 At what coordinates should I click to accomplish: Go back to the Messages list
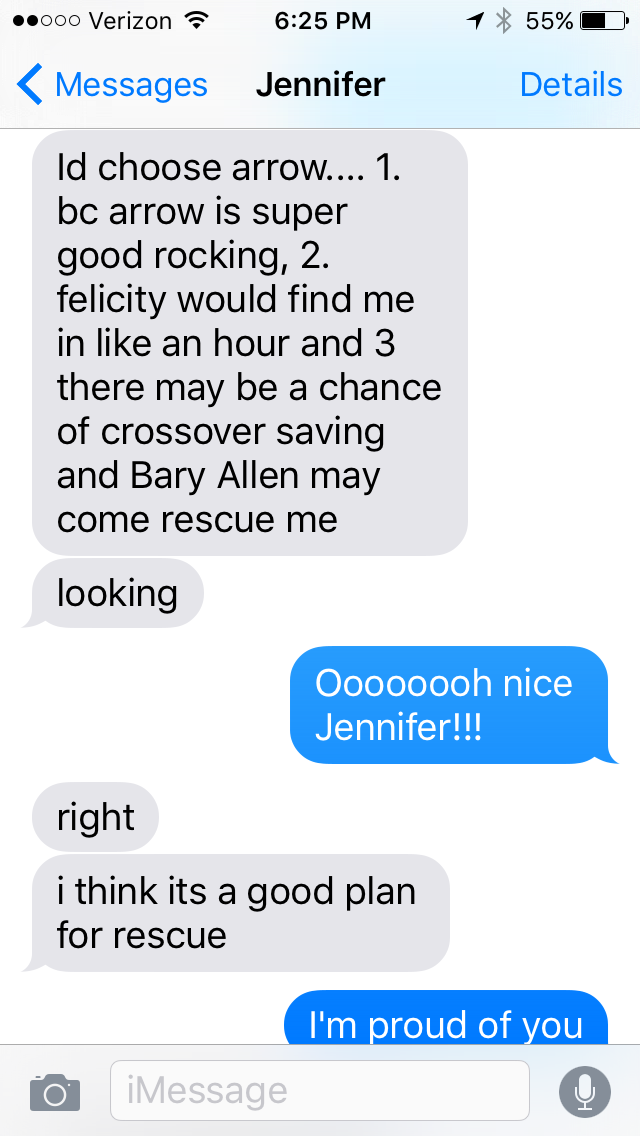[x=112, y=85]
